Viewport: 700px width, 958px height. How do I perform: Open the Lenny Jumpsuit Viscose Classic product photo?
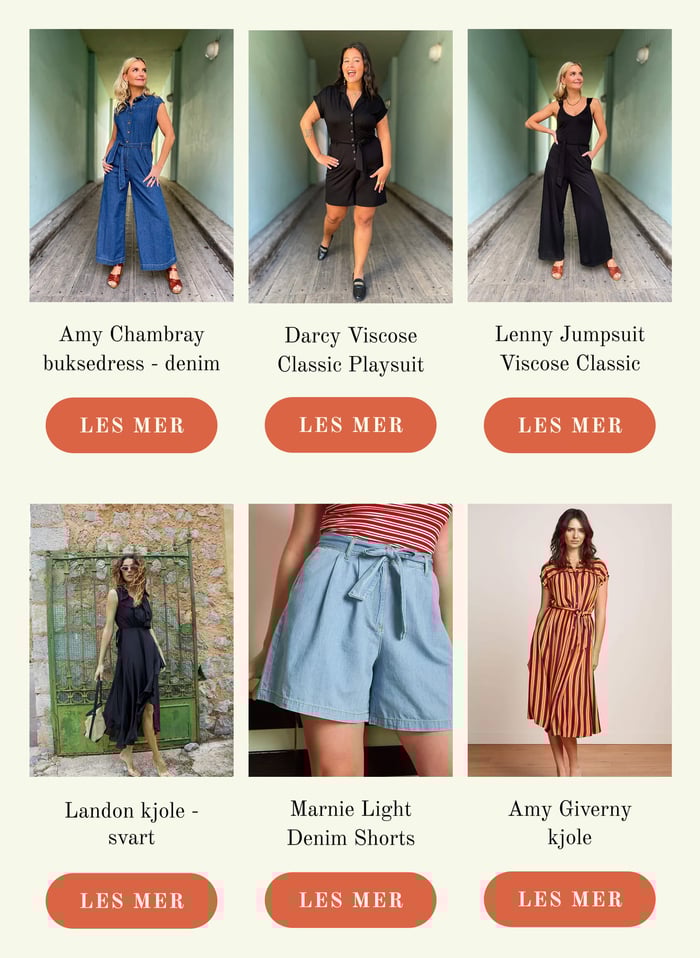pos(569,165)
